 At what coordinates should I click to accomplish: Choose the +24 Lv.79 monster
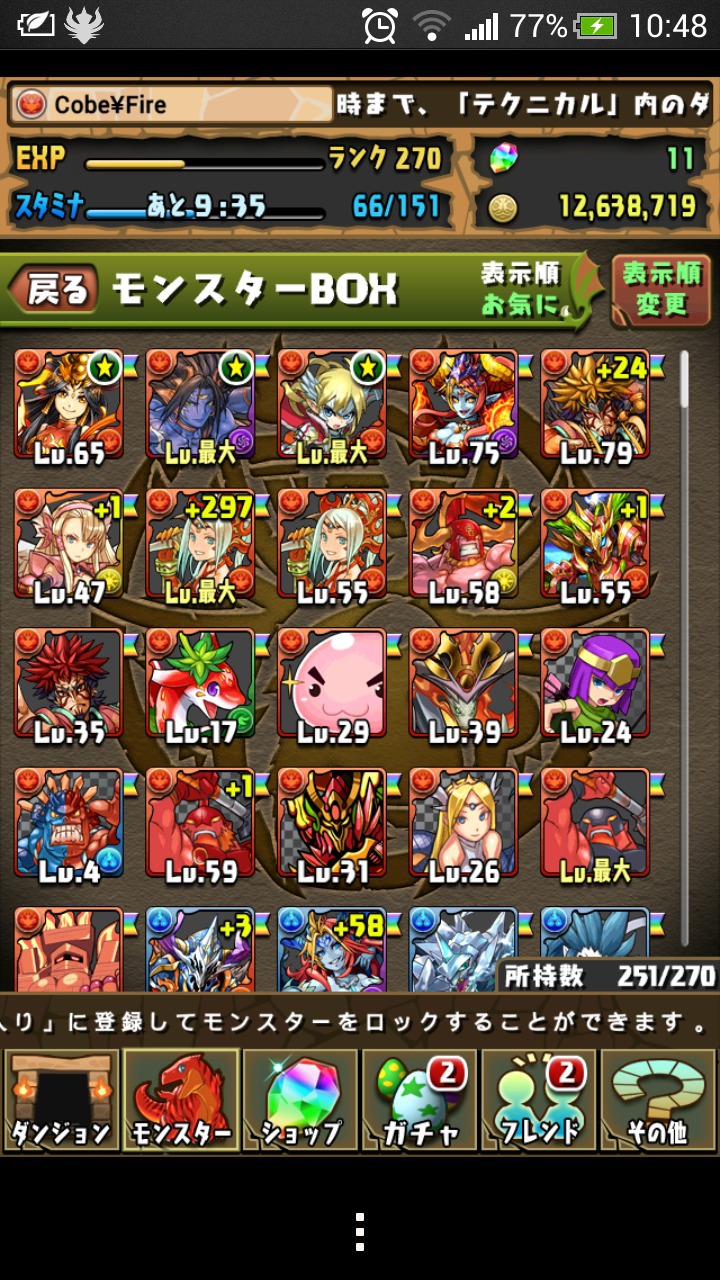[596, 406]
